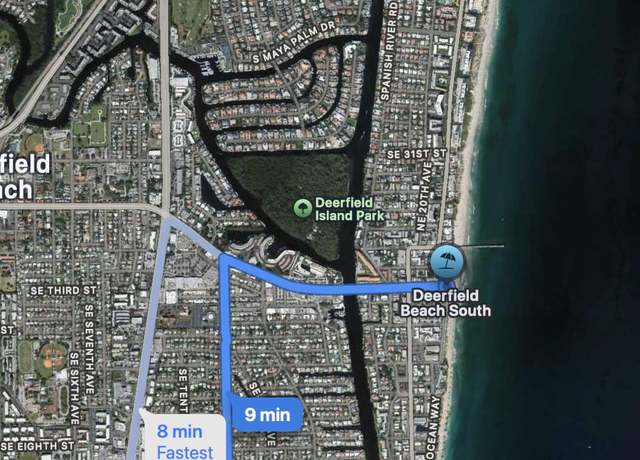
Task: Select the 9 min route label
Action: pos(266,414)
